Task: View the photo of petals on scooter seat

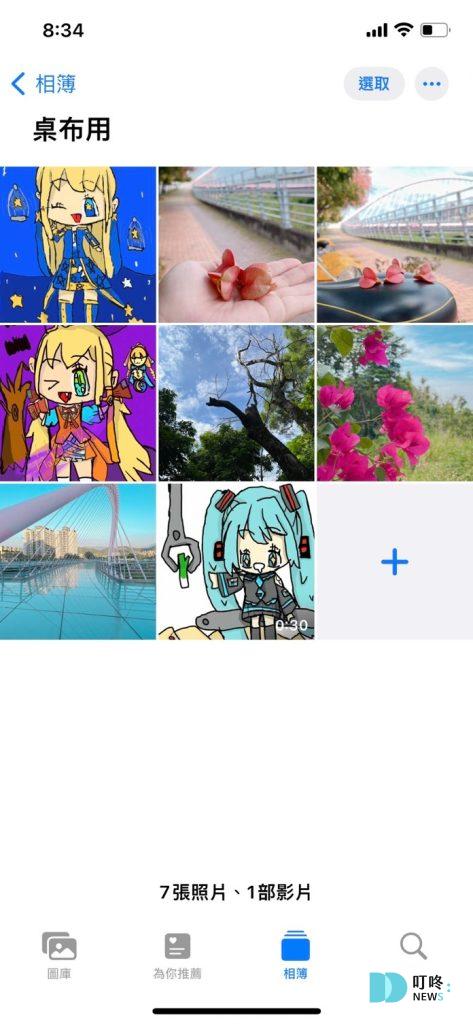Action: (x=395, y=244)
